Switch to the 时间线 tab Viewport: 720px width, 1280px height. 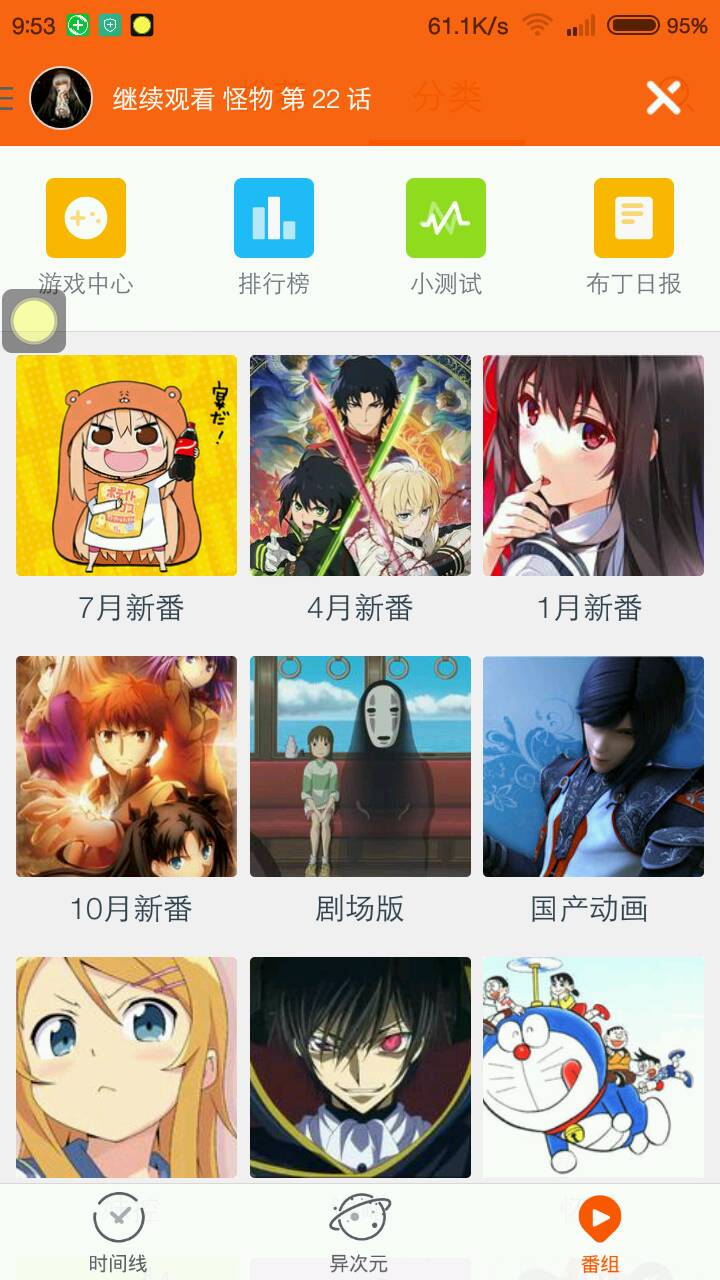[x=118, y=1232]
